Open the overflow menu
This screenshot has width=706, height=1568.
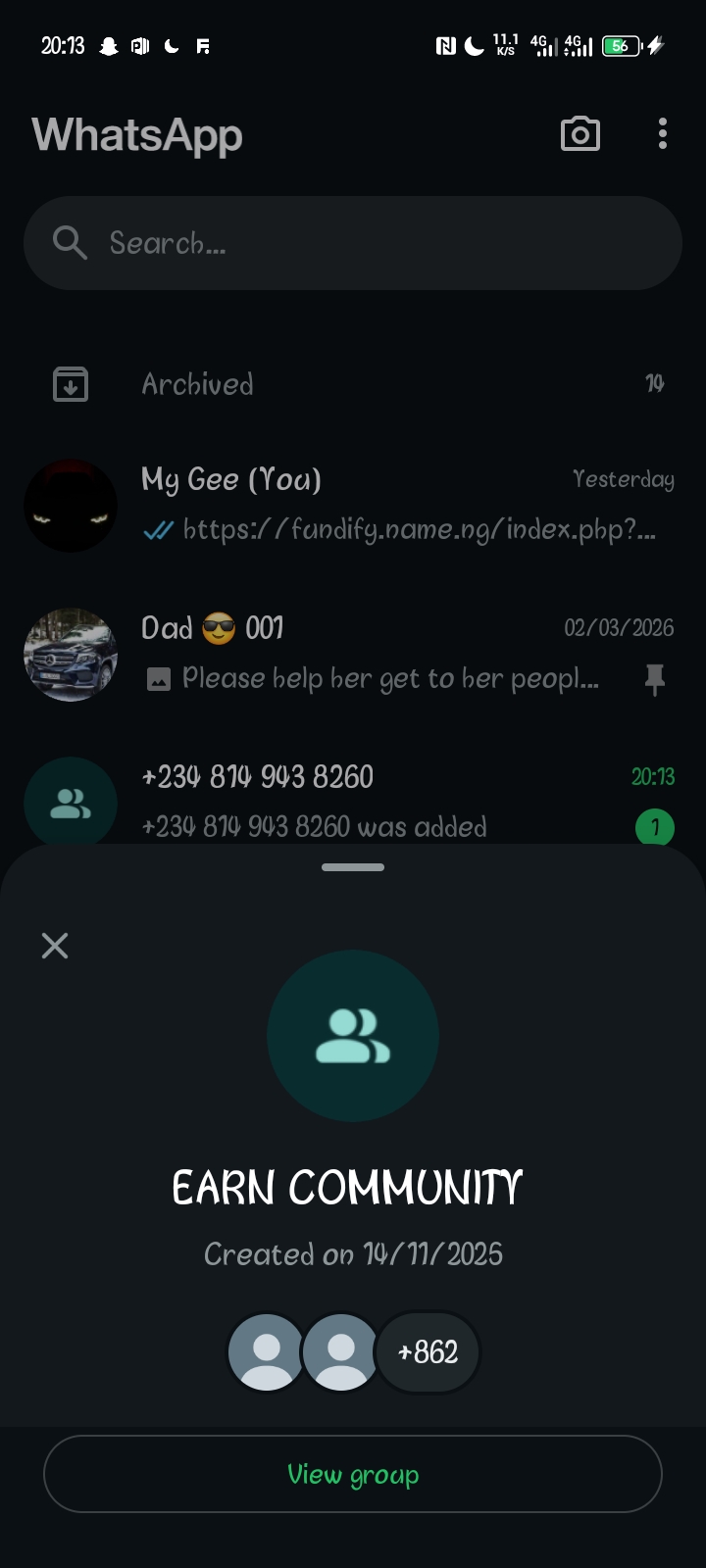pos(663,134)
